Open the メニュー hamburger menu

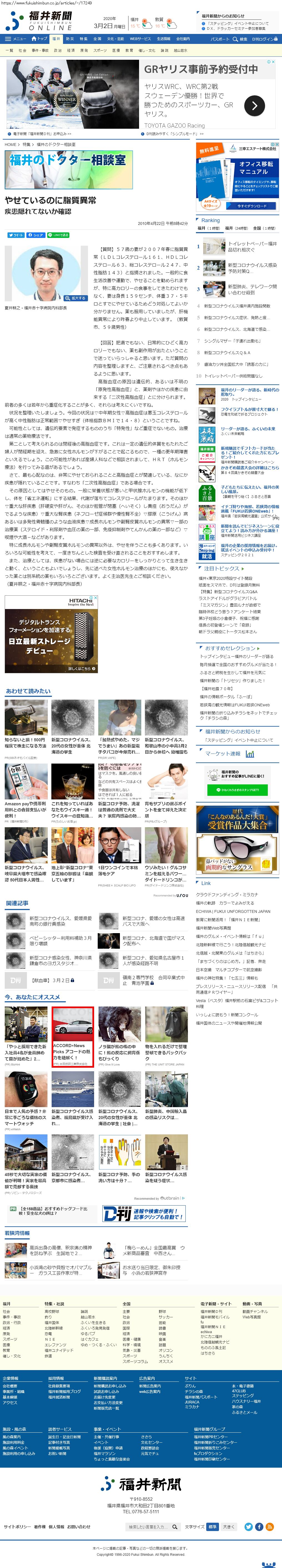pos(16,38)
